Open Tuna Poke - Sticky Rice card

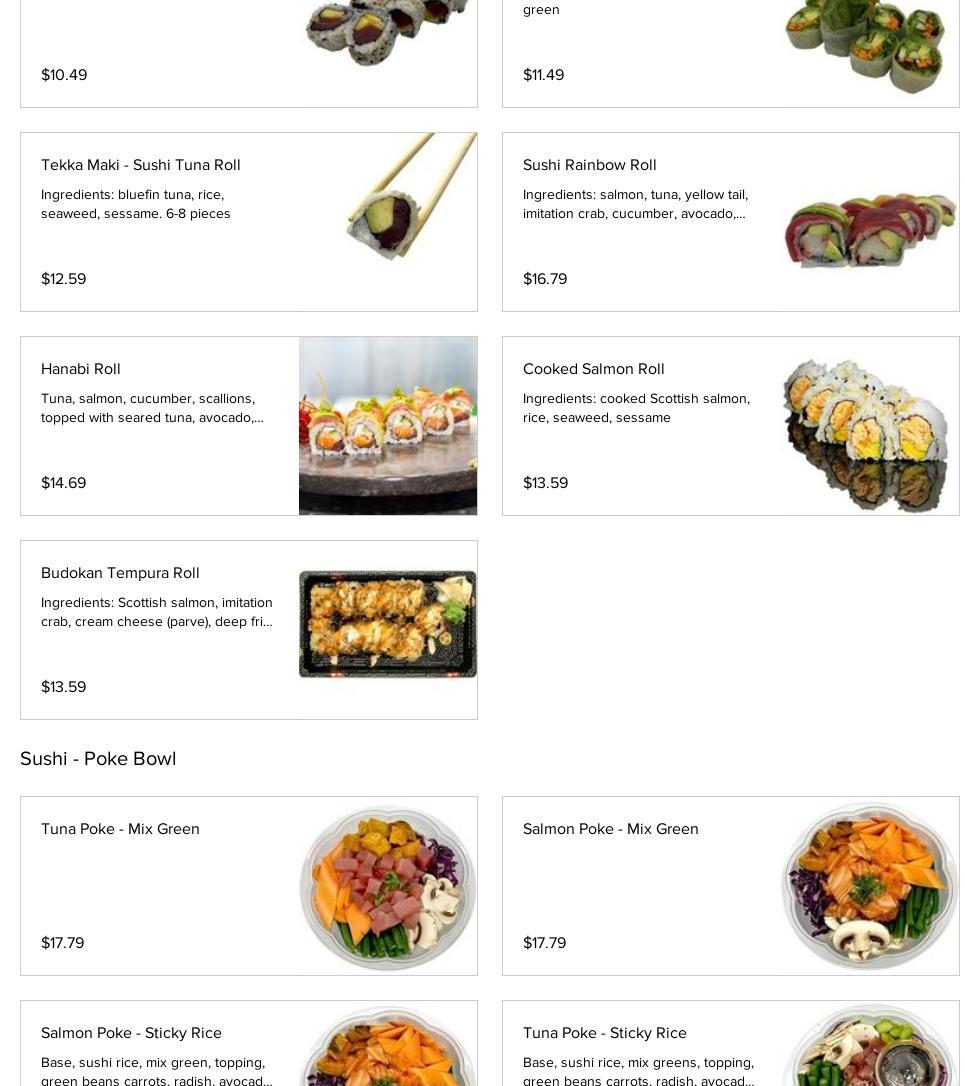tap(730, 1045)
